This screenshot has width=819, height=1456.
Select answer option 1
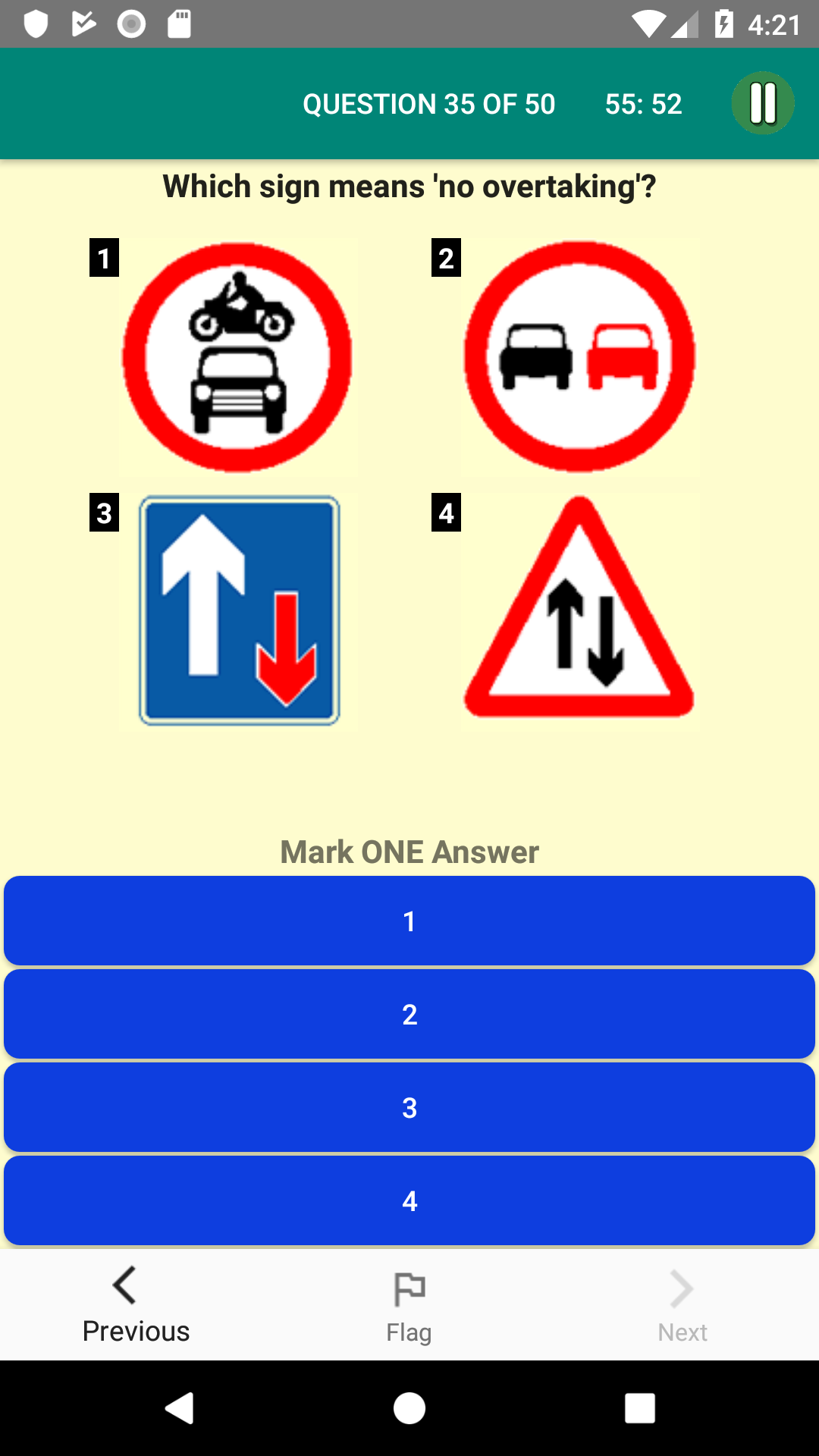click(409, 920)
